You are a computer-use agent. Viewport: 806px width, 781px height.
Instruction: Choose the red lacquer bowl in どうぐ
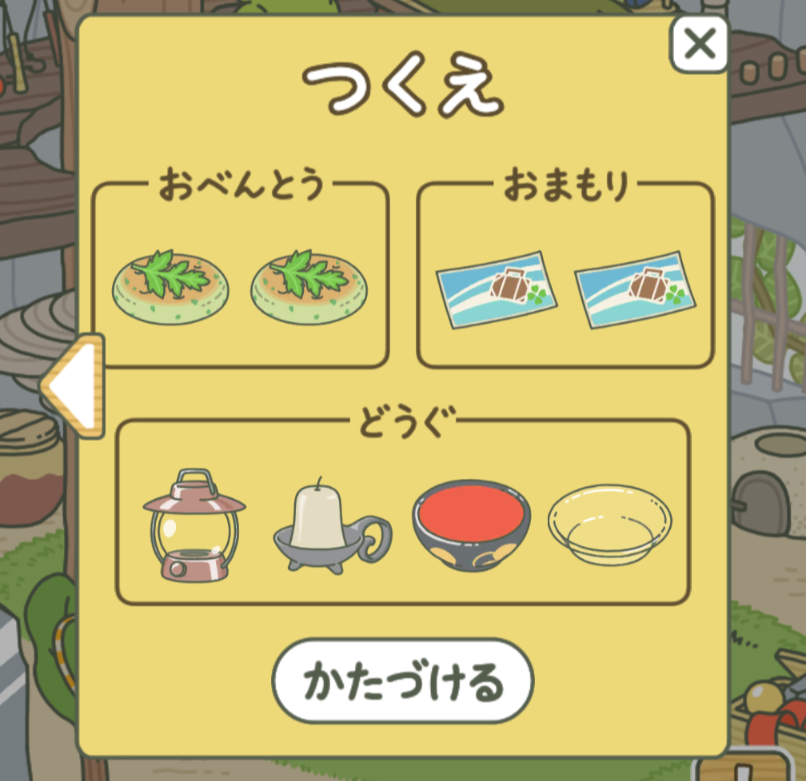pyautogui.click(x=471, y=523)
